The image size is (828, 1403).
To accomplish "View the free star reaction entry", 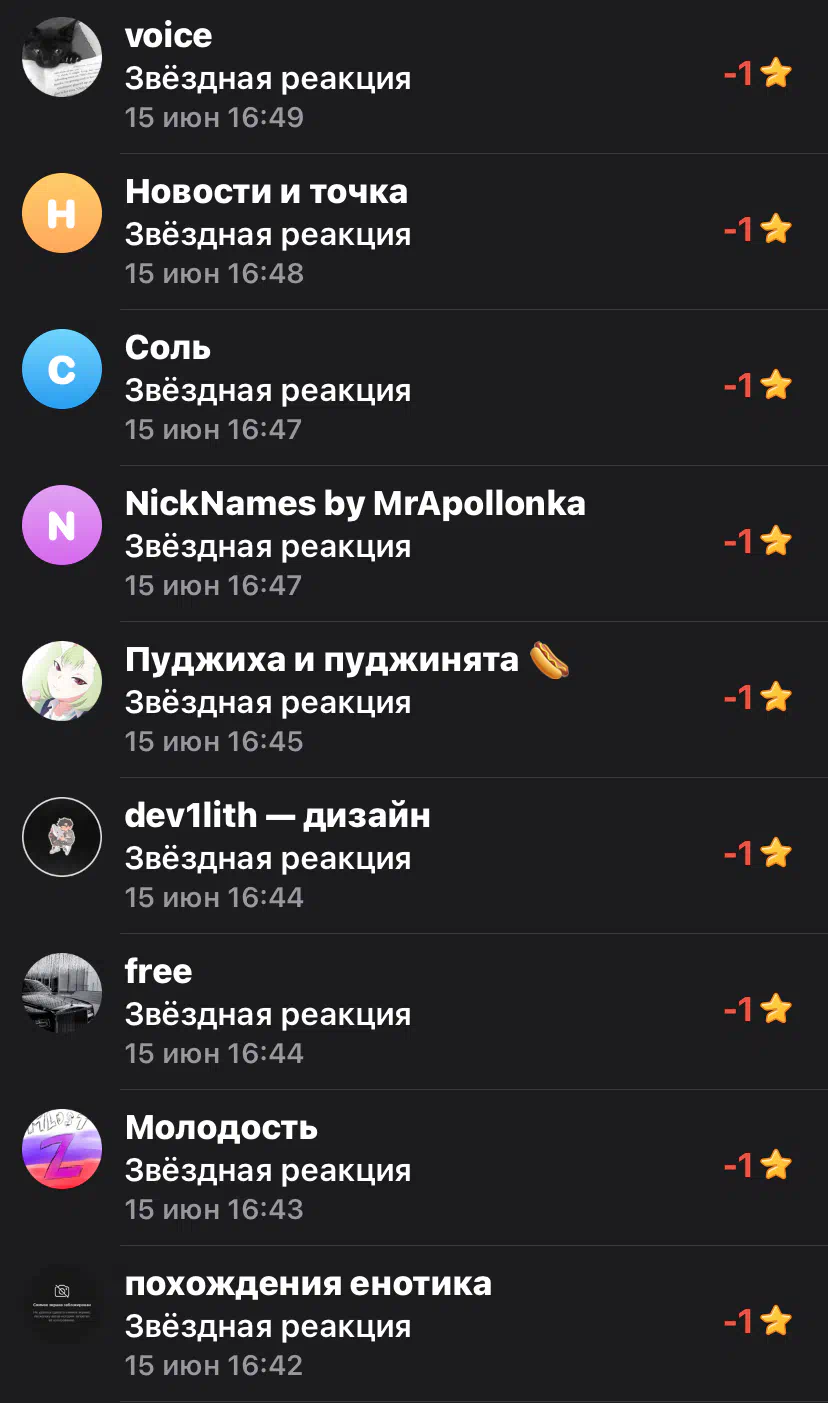I will [414, 1012].
